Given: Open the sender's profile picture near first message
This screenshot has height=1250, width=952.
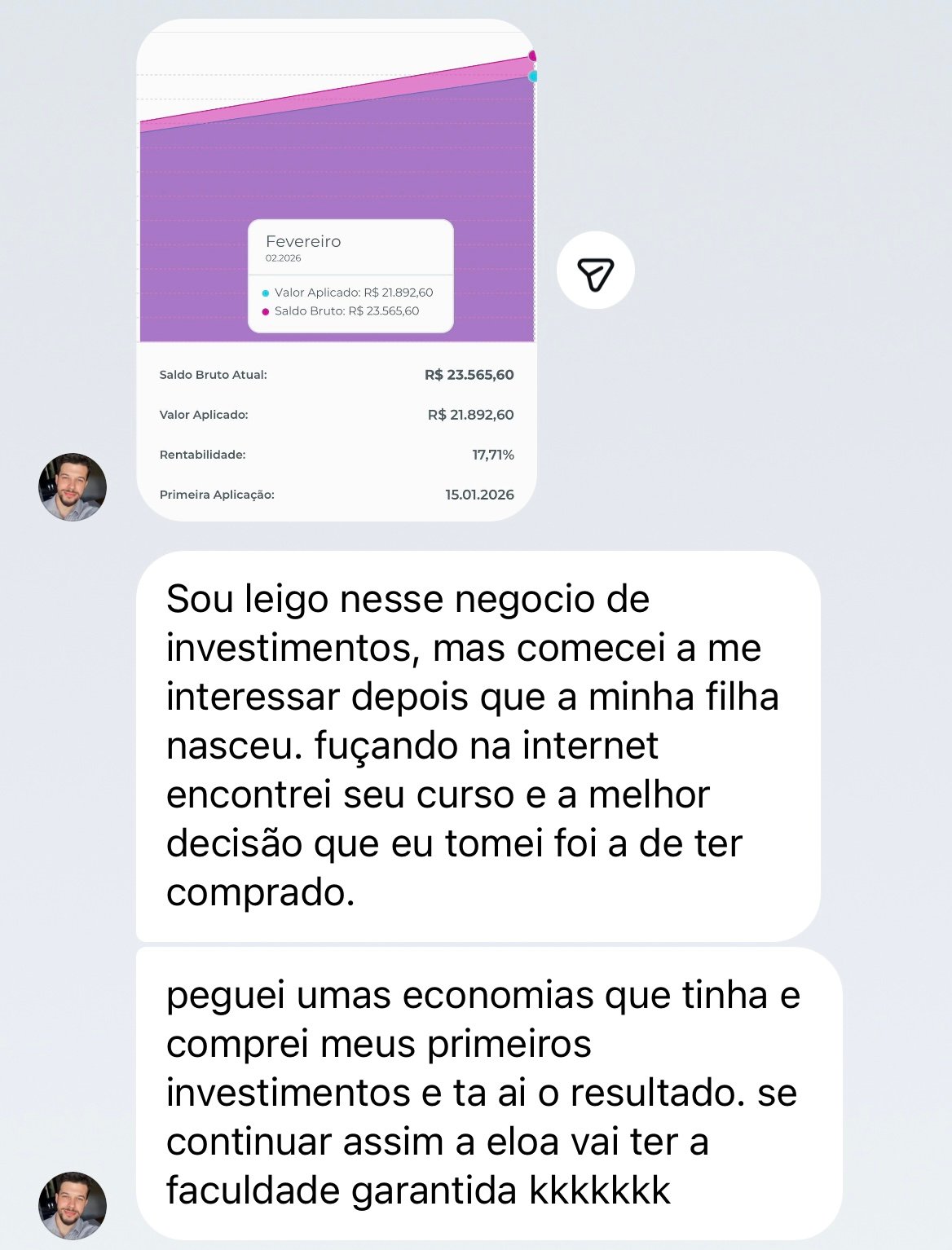Looking at the screenshot, I should click(x=72, y=487).
